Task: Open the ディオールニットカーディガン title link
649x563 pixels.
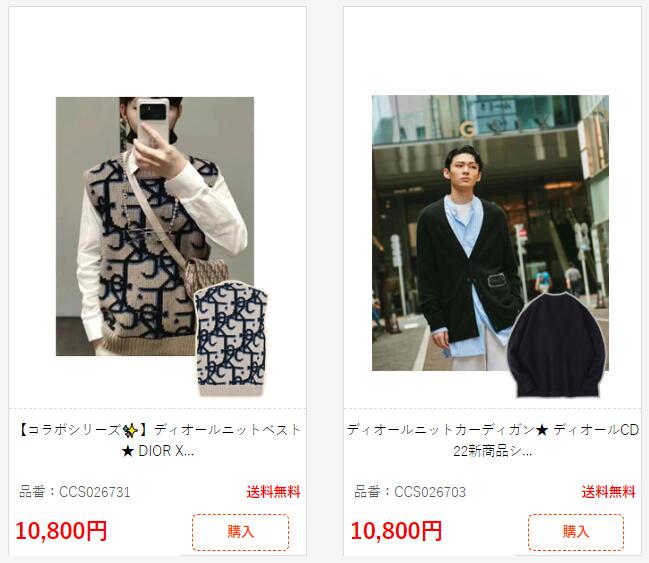Action: pyautogui.click(x=493, y=440)
